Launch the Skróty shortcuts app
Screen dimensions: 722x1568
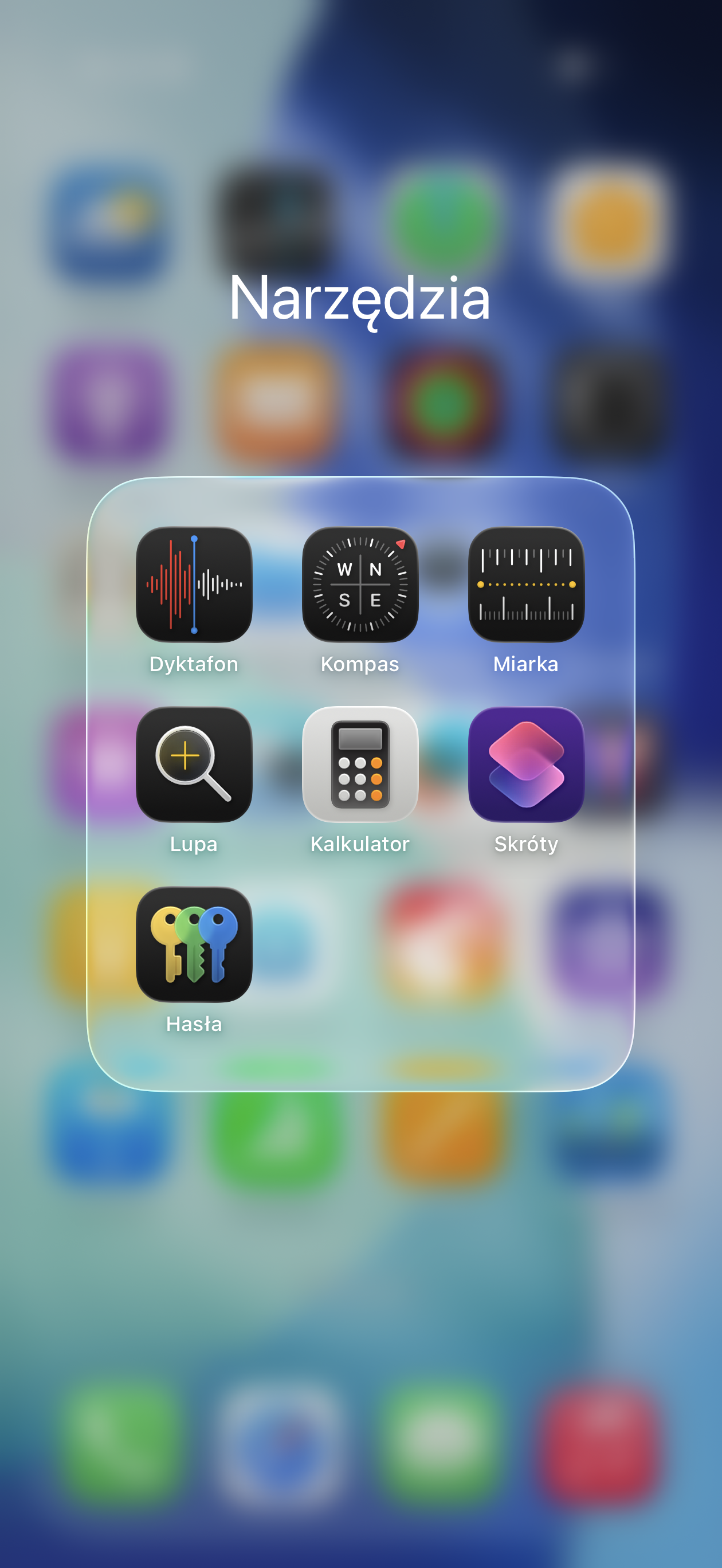[526, 764]
